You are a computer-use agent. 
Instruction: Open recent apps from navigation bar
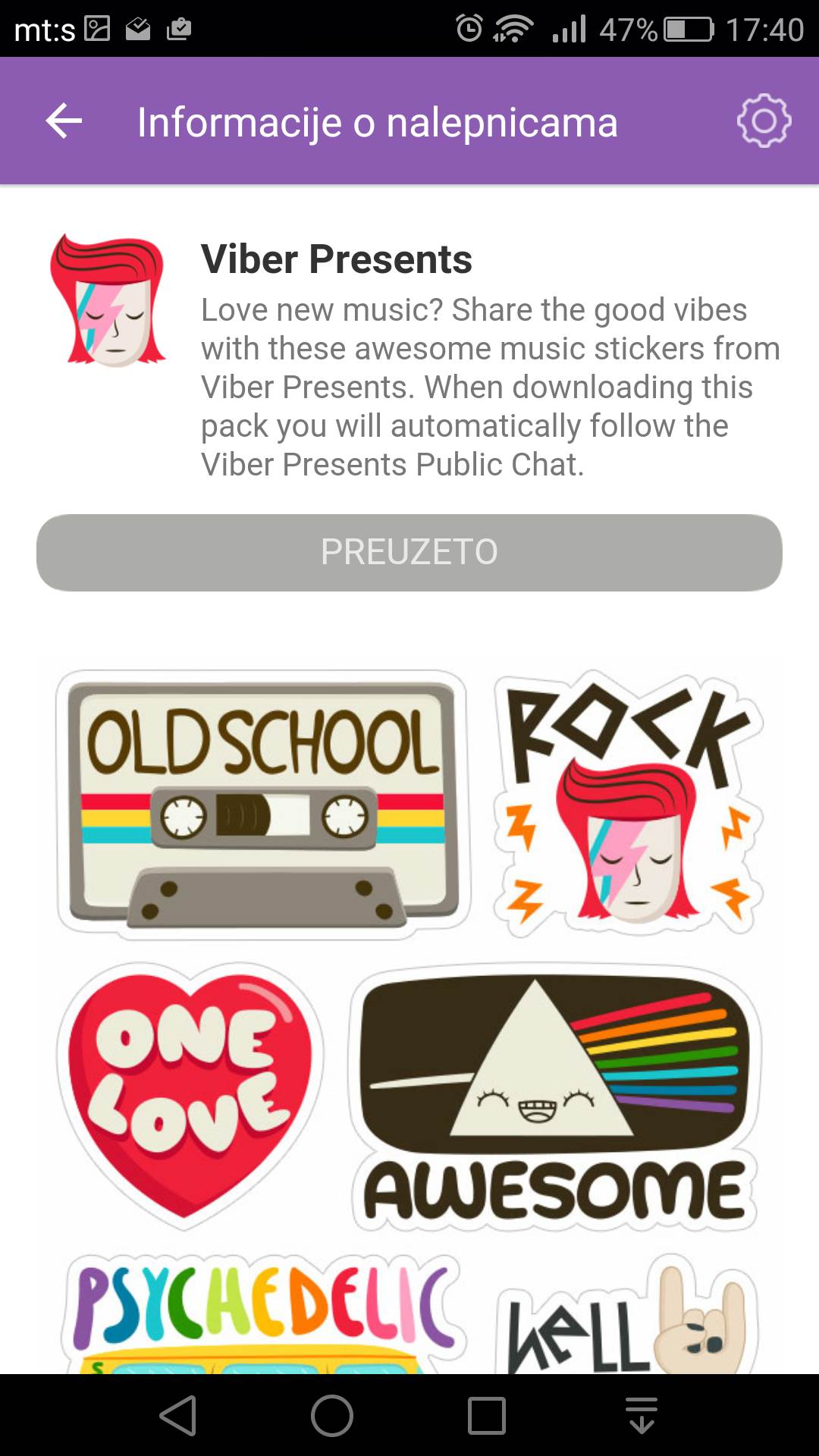487,1416
